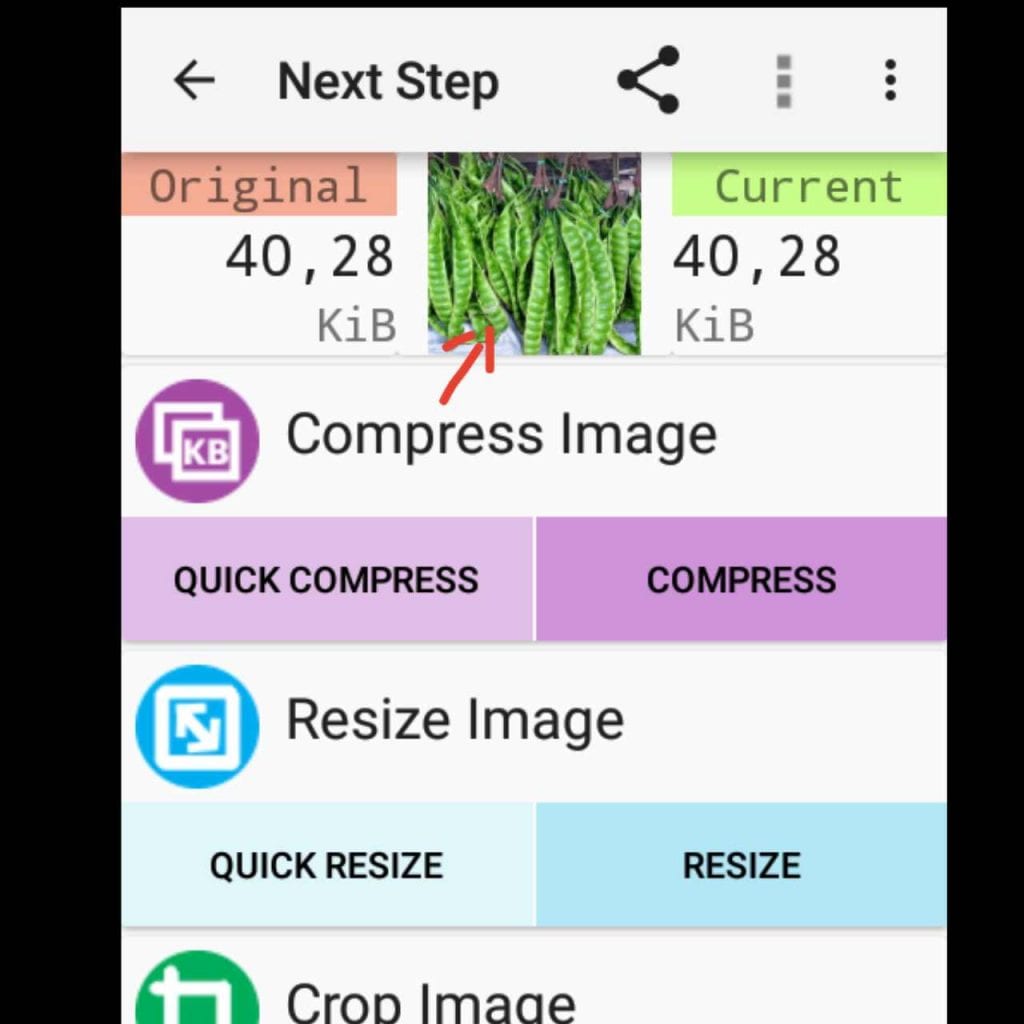Share the current image
The height and width of the screenshot is (1024, 1024).
coord(648,80)
